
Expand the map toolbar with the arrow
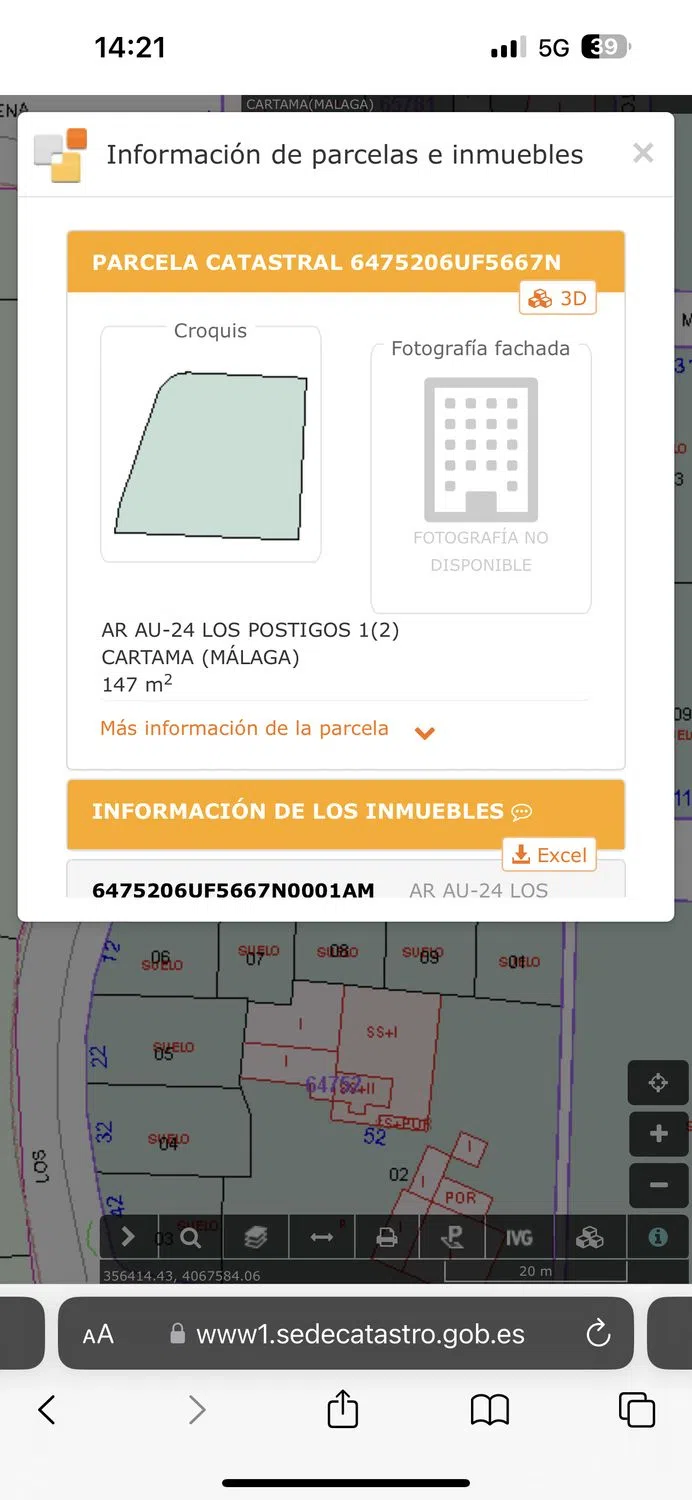(x=127, y=1237)
